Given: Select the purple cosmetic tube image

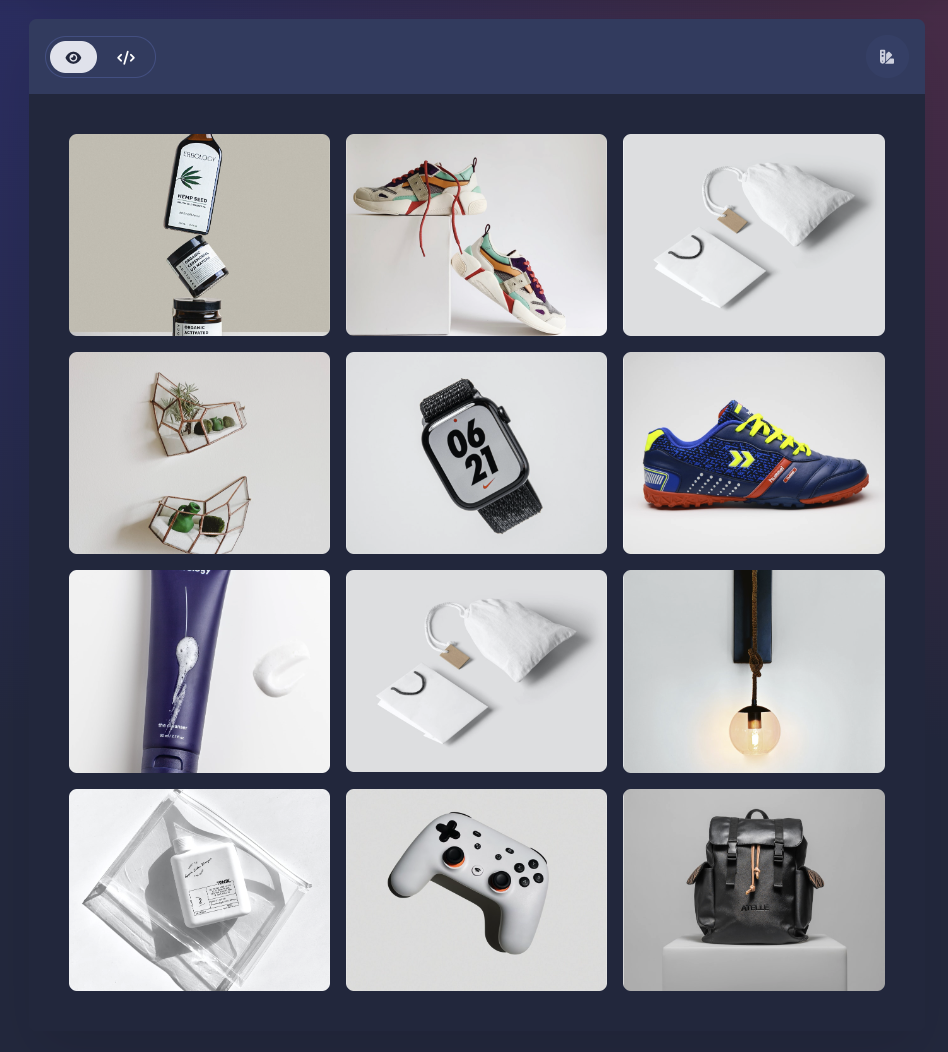Looking at the screenshot, I should click(199, 671).
